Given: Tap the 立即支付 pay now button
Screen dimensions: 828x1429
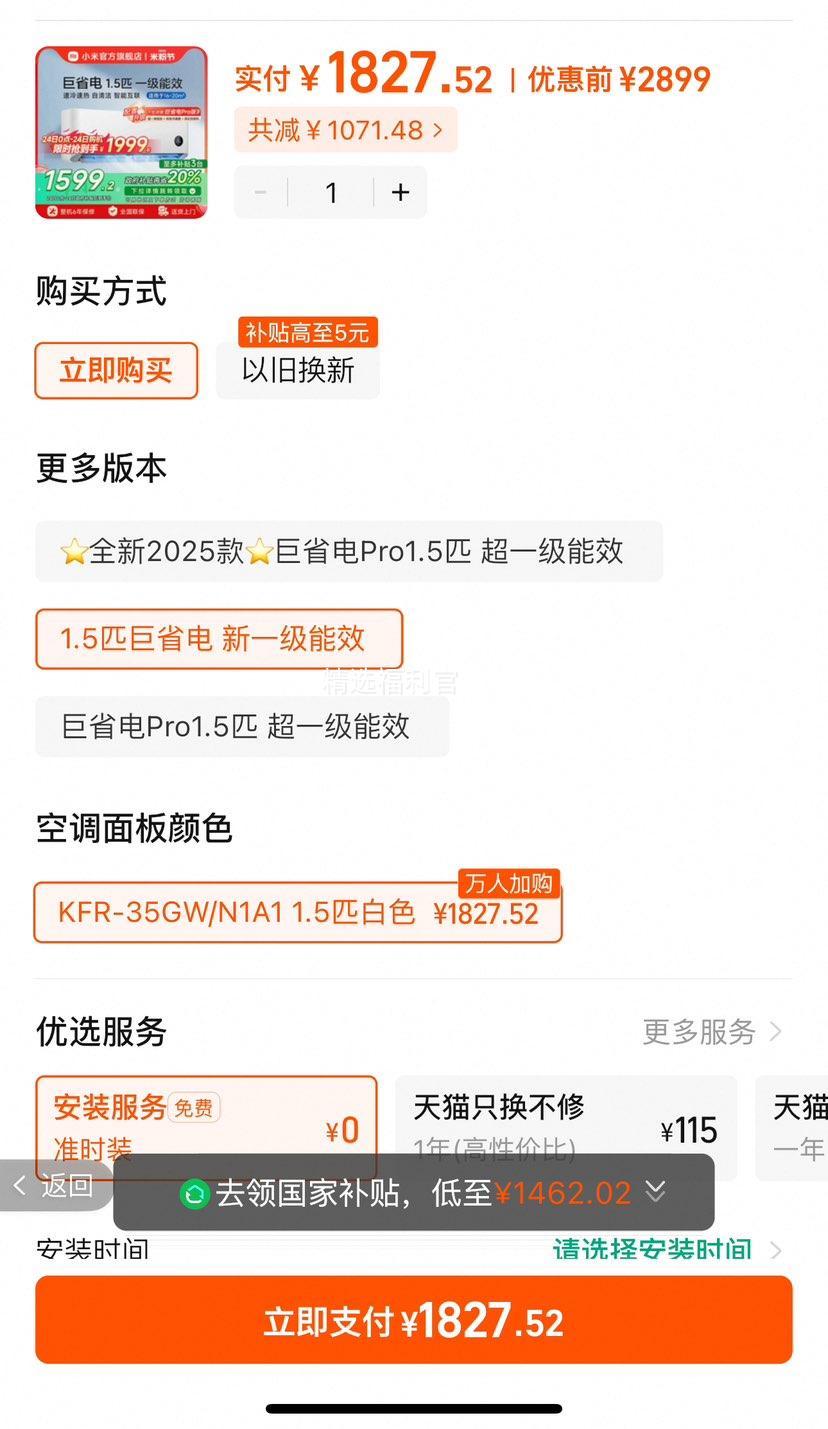Looking at the screenshot, I should [x=414, y=1320].
